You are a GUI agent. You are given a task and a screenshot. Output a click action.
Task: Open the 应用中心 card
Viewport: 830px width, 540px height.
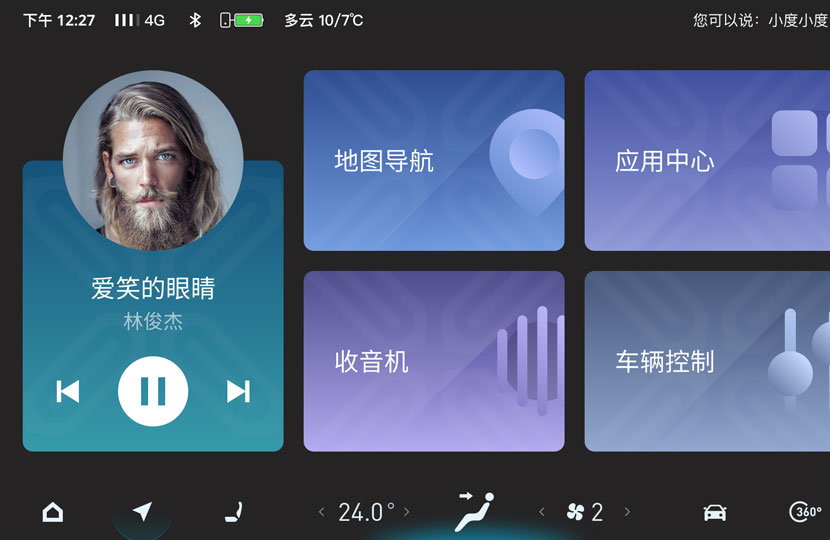pyautogui.click(x=707, y=160)
